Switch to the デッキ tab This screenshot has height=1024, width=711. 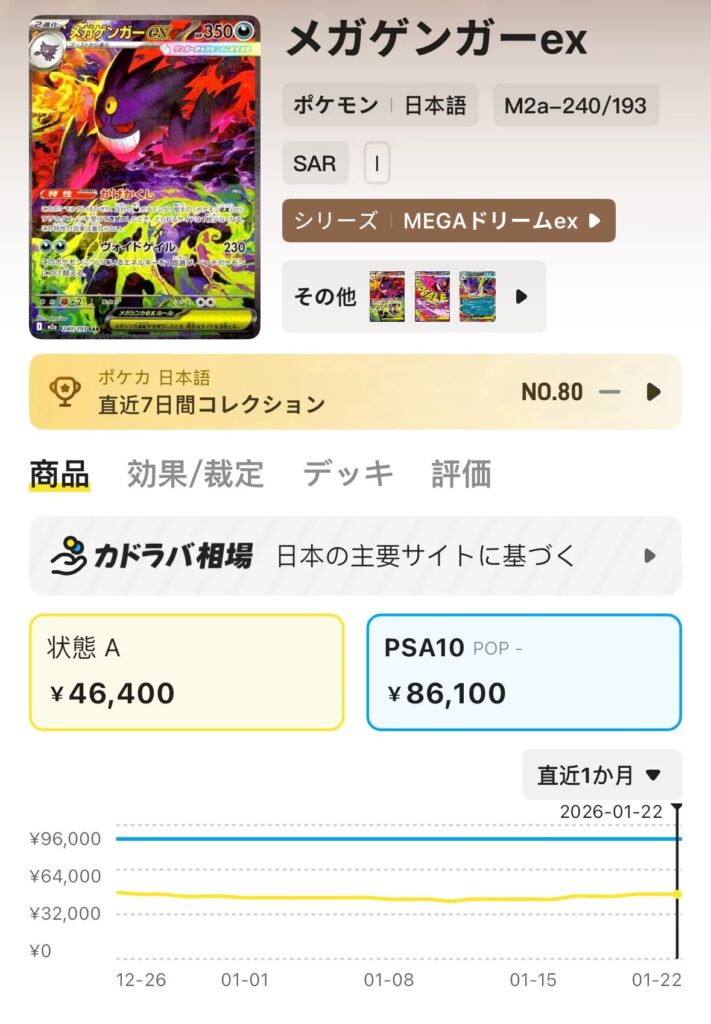pos(348,474)
